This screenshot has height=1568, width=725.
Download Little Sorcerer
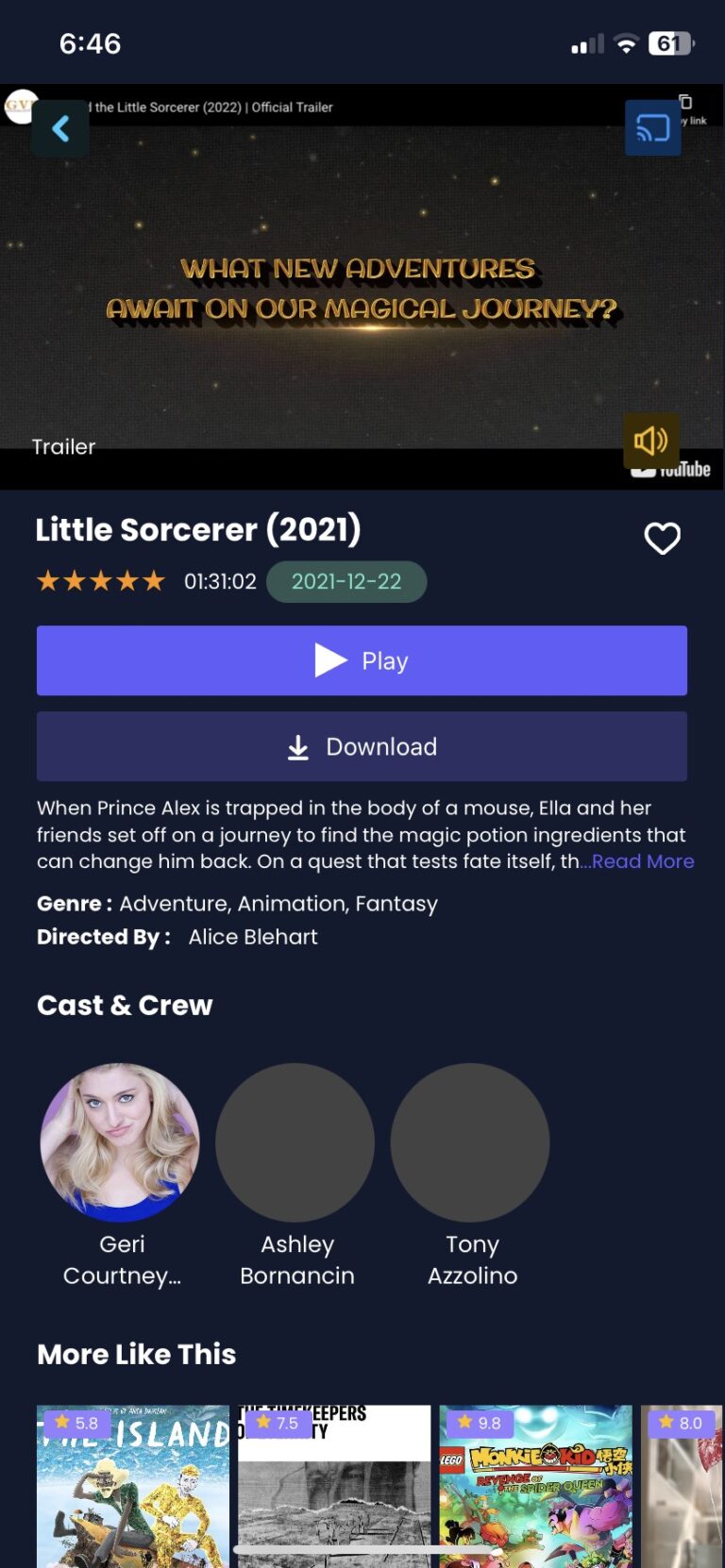pyautogui.click(x=362, y=746)
